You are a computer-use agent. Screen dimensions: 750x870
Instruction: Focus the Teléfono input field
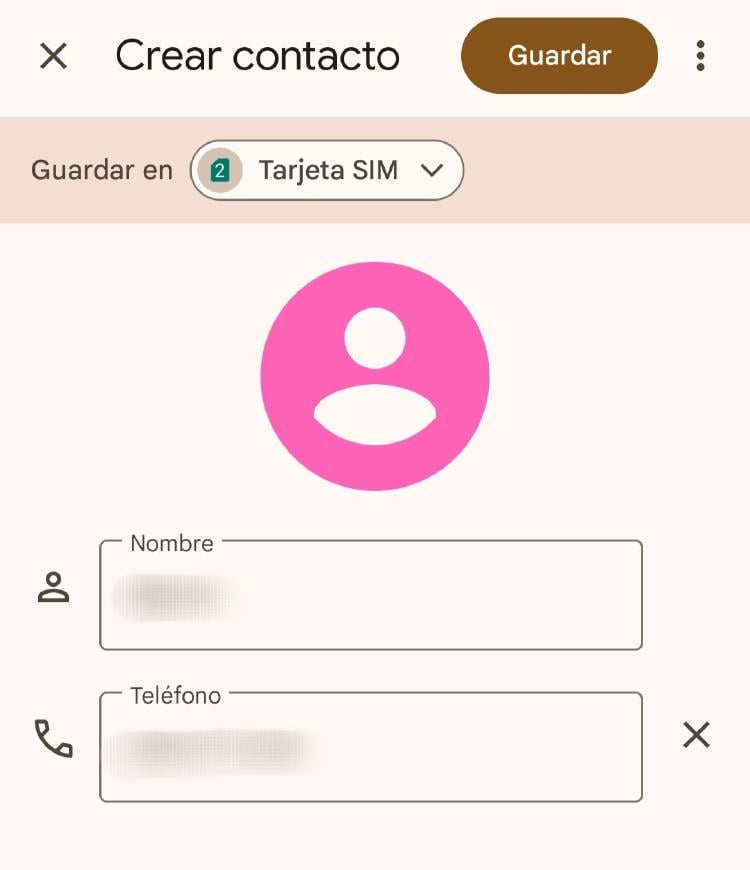click(x=370, y=750)
